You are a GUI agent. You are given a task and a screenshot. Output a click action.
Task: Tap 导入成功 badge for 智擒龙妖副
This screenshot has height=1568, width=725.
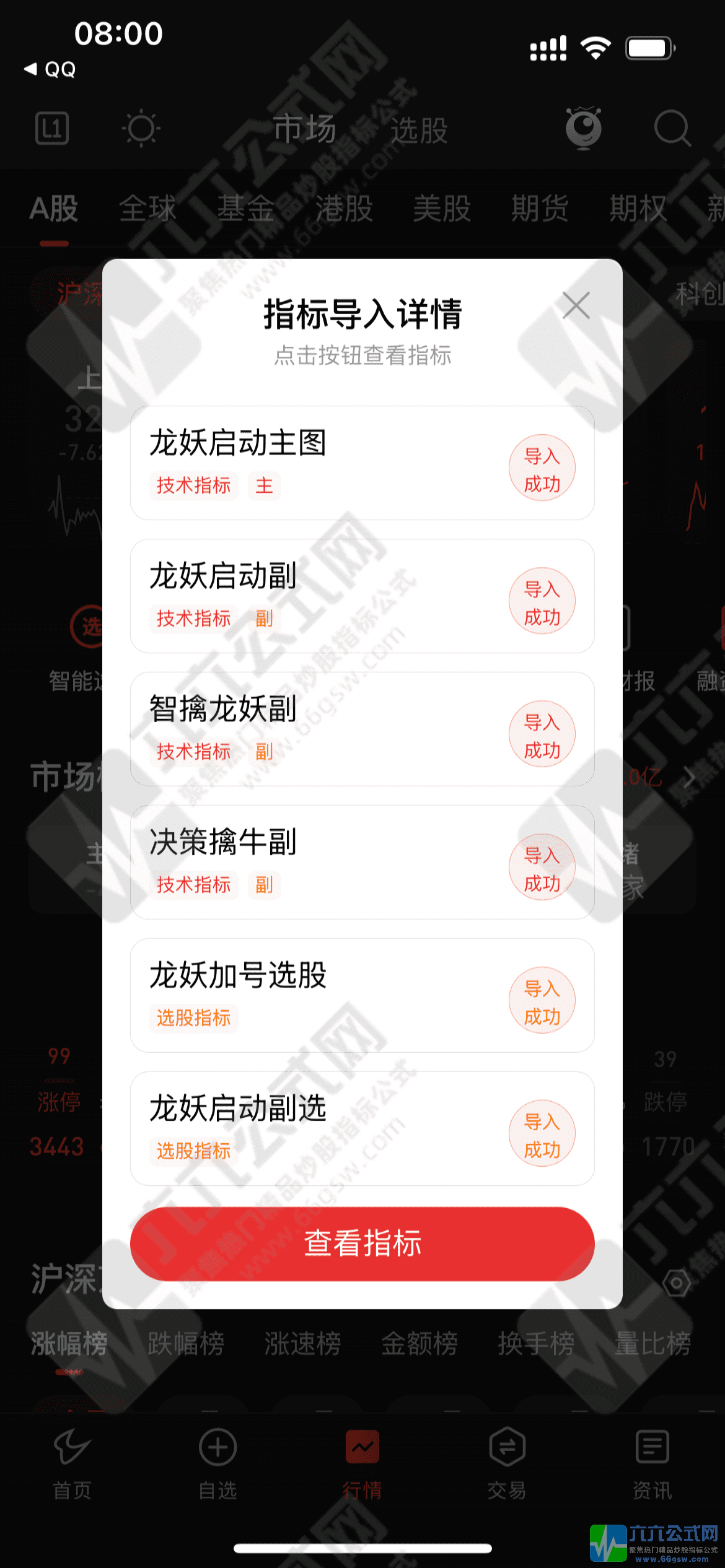pyautogui.click(x=542, y=734)
